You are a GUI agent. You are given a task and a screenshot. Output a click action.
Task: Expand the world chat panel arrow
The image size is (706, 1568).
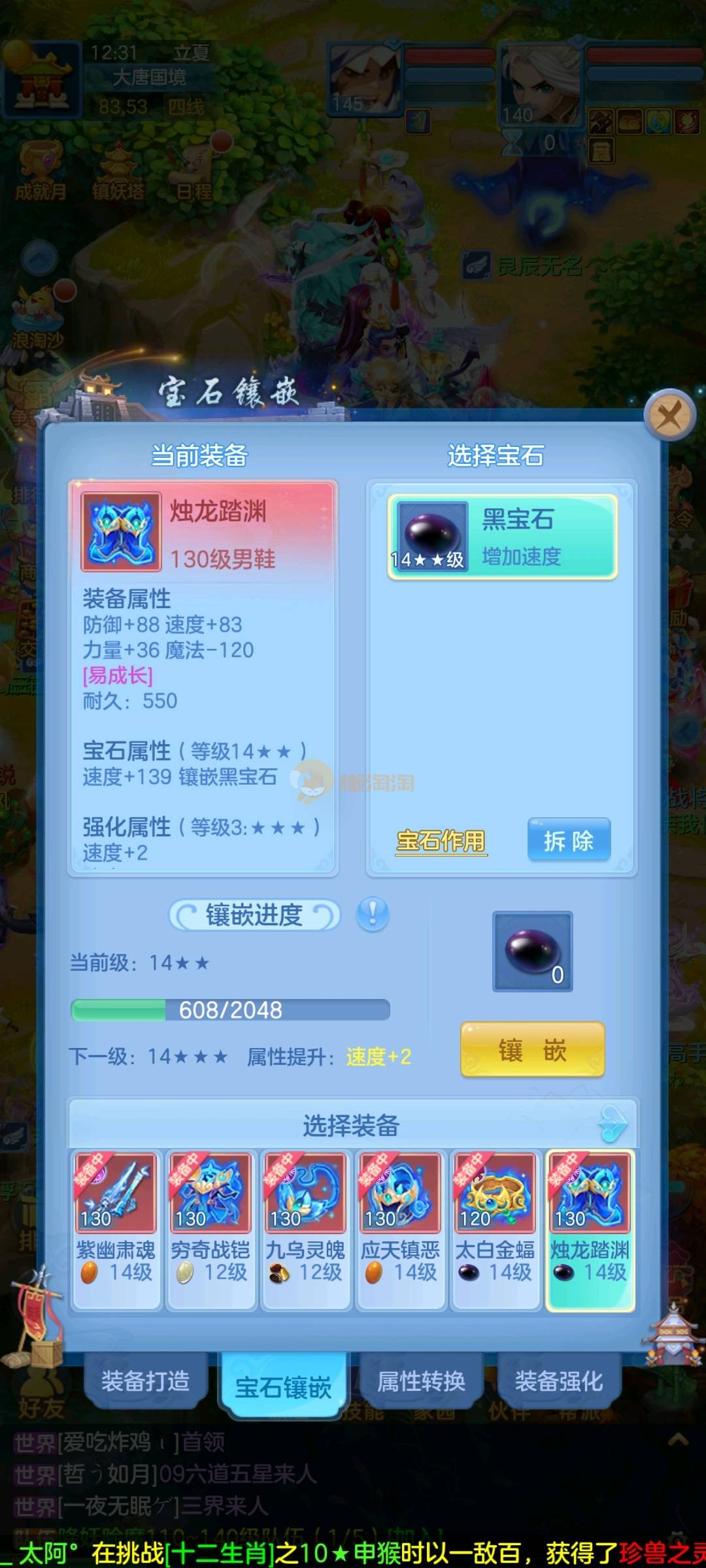pos(678,1439)
